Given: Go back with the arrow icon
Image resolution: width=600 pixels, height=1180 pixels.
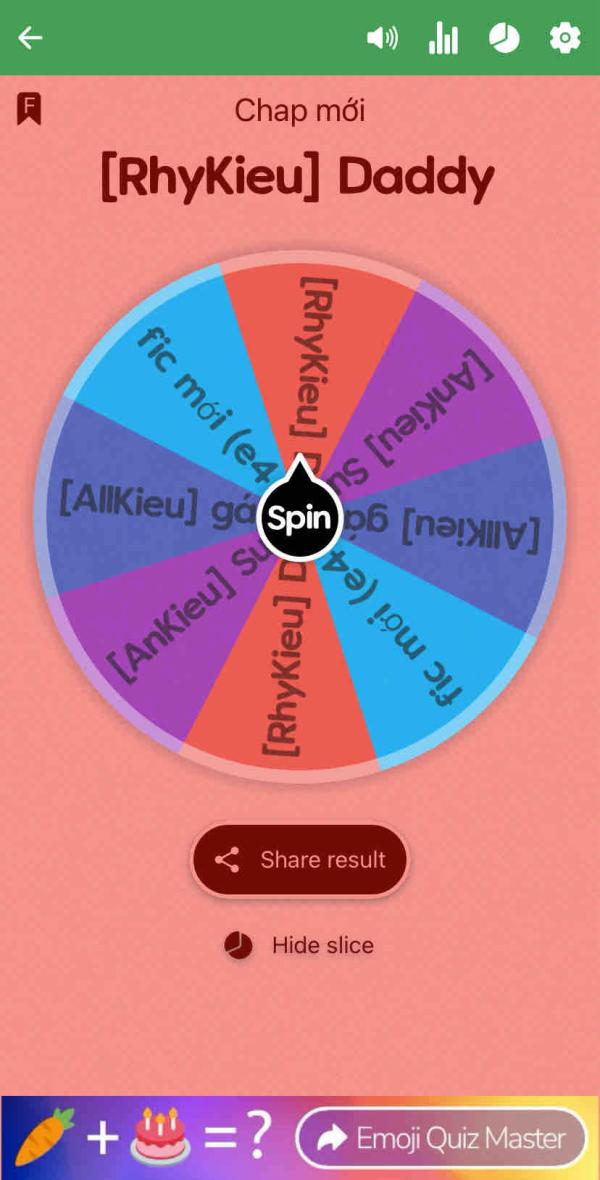Looking at the screenshot, I should pyautogui.click(x=30, y=38).
